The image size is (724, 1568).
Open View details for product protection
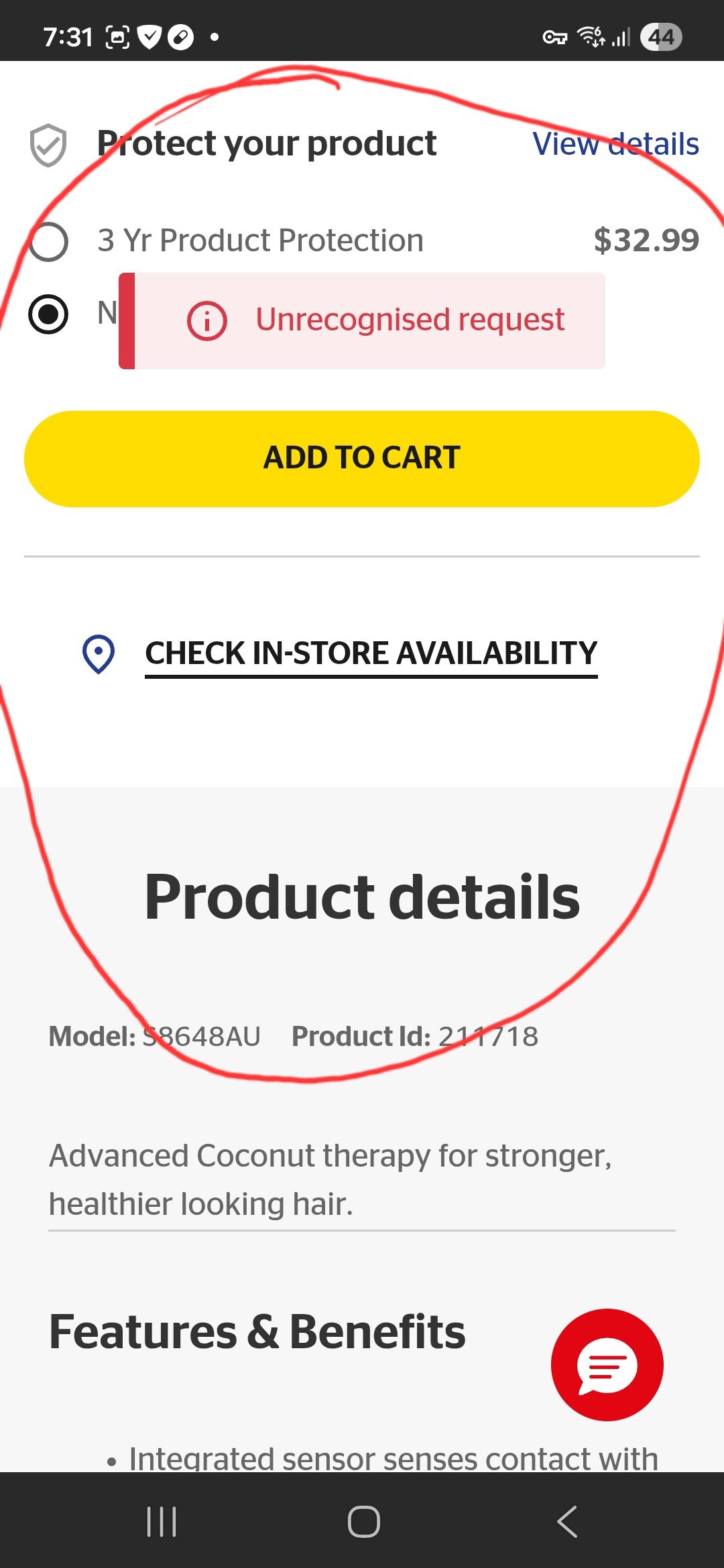coord(615,144)
